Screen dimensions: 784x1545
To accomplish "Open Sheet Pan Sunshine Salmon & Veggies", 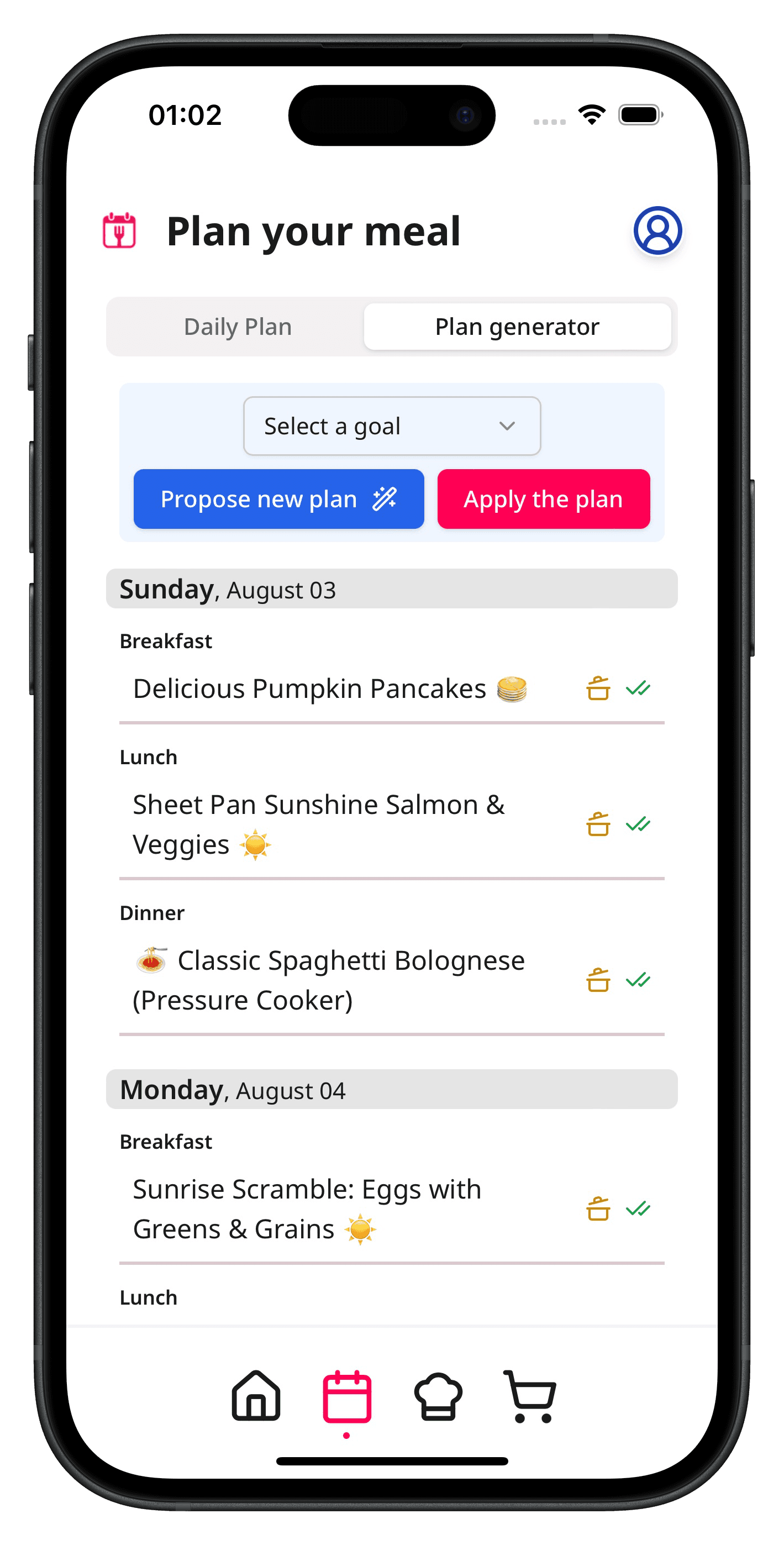I will 318,824.
